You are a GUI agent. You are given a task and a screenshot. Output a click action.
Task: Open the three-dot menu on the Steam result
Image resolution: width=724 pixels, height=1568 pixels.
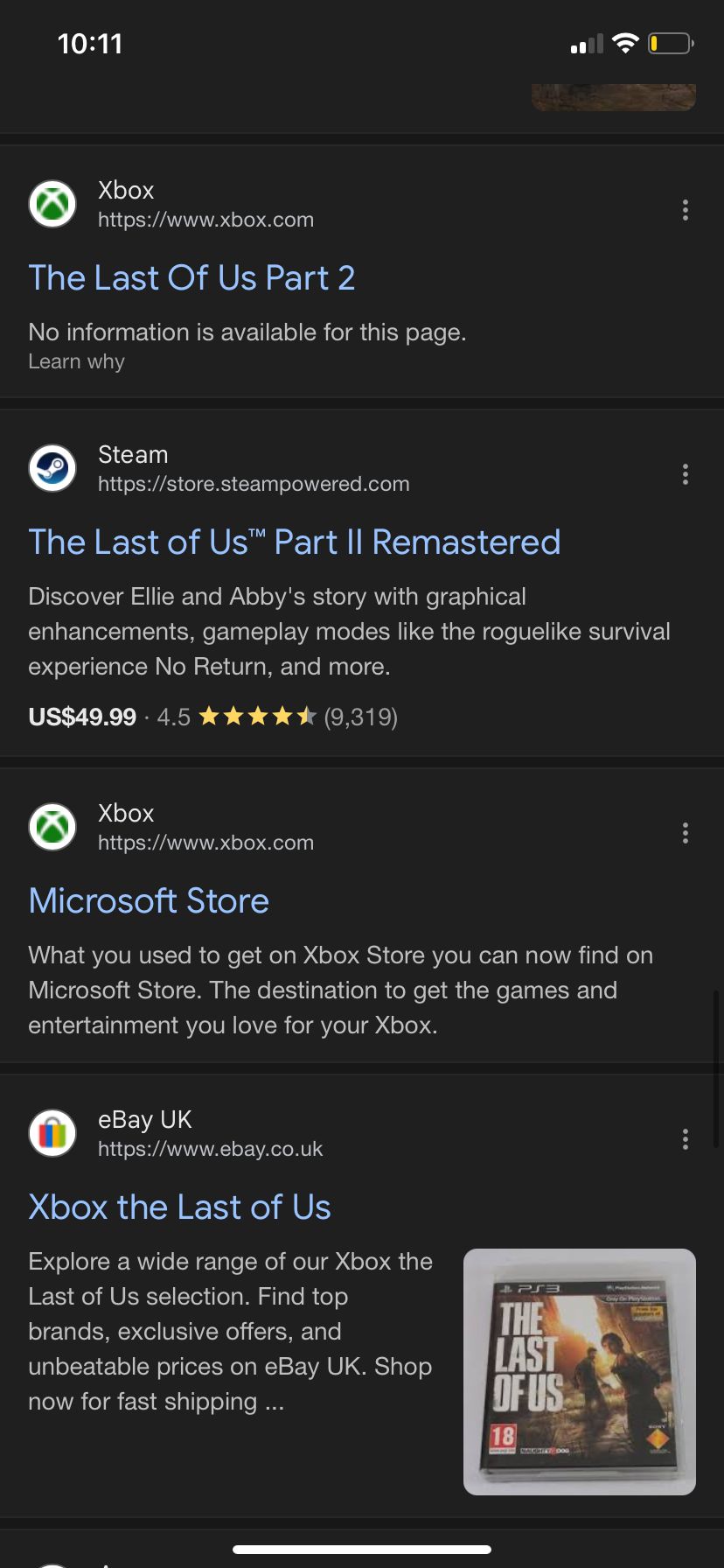(x=686, y=474)
